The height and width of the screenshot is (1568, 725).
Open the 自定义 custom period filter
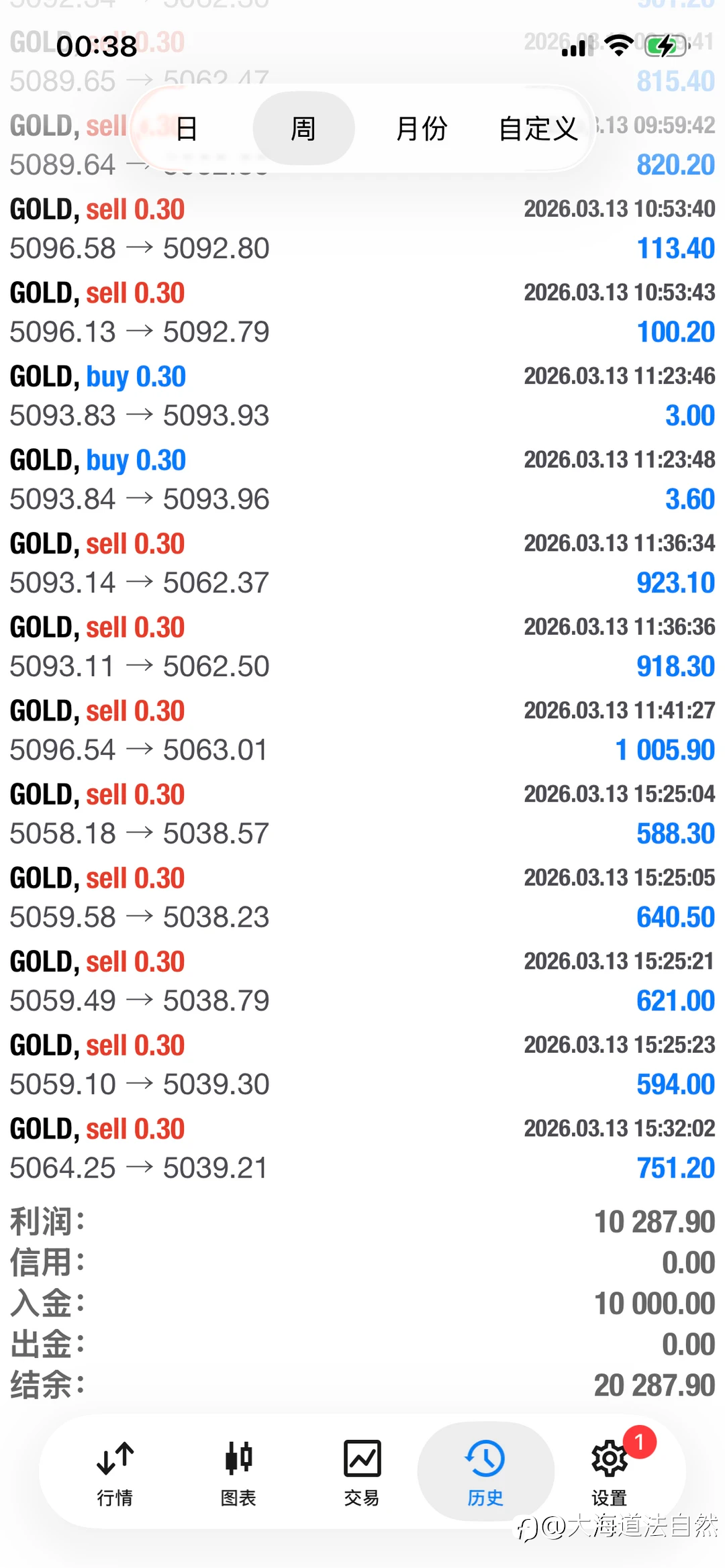(x=538, y=128)
